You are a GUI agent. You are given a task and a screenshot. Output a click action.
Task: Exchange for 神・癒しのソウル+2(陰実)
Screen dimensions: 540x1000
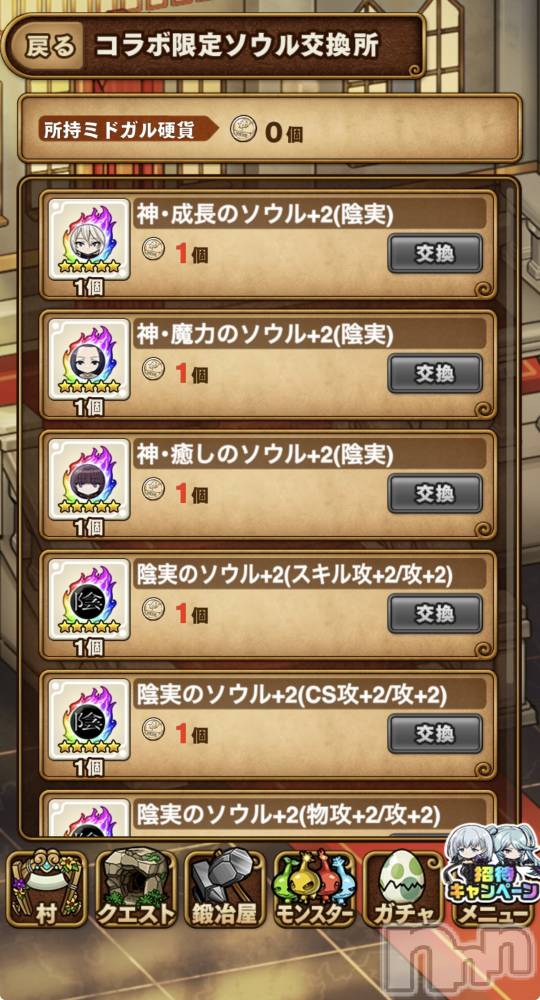pos(435,494)
